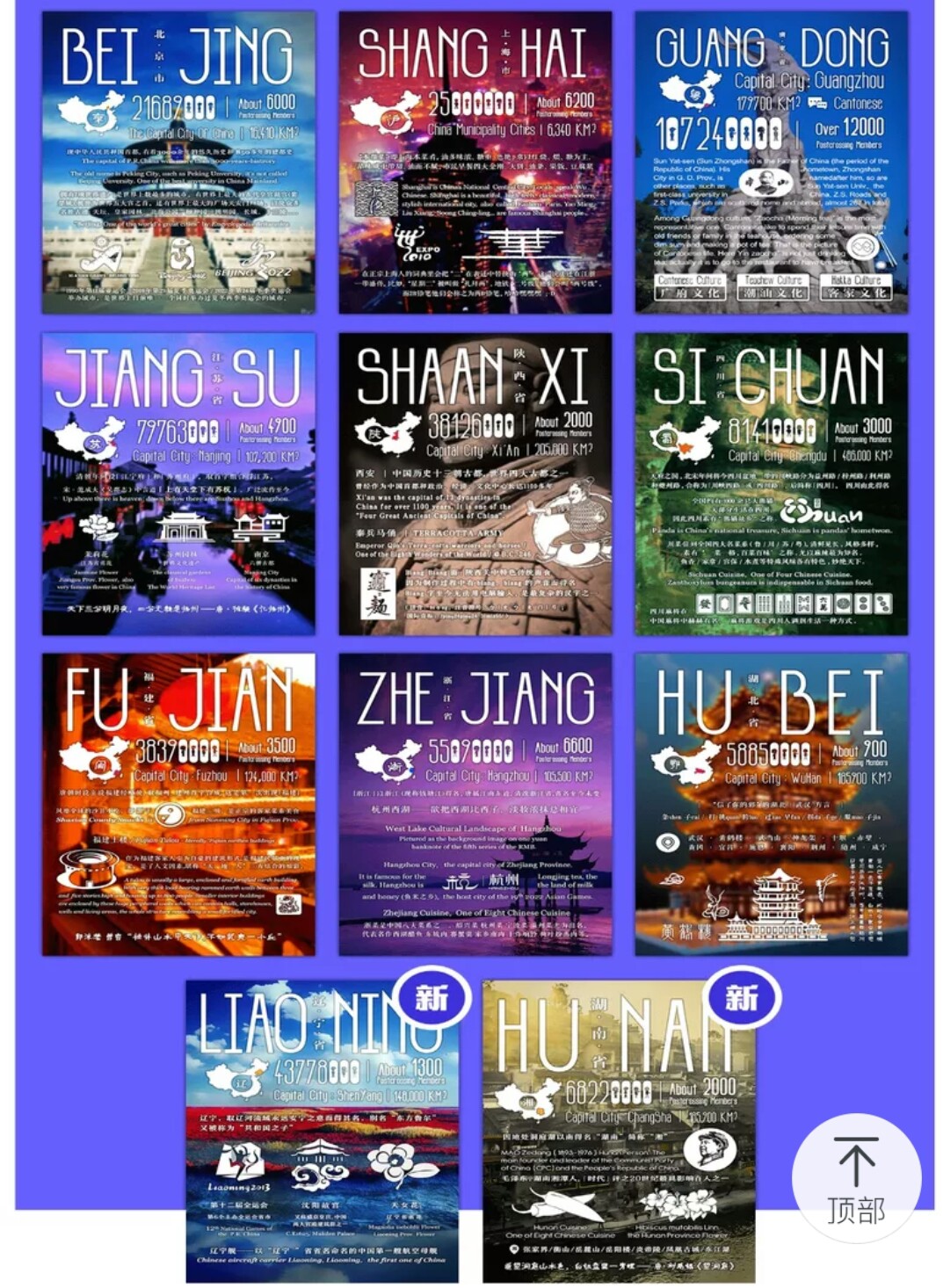Select the Fu Jian postcard tile

click(178, 804)
